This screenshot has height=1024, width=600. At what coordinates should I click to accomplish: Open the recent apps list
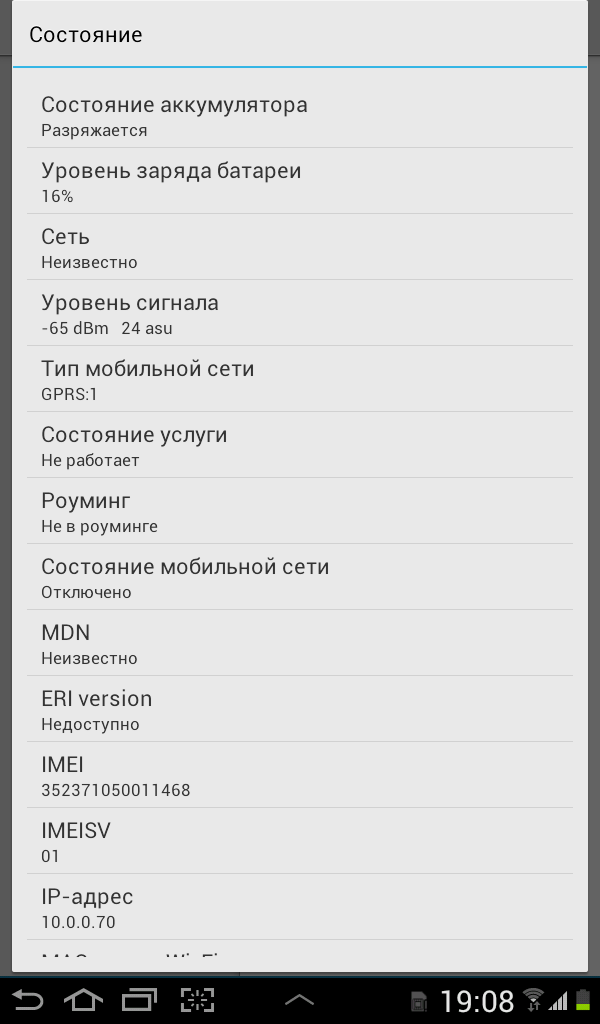(140, 999)
